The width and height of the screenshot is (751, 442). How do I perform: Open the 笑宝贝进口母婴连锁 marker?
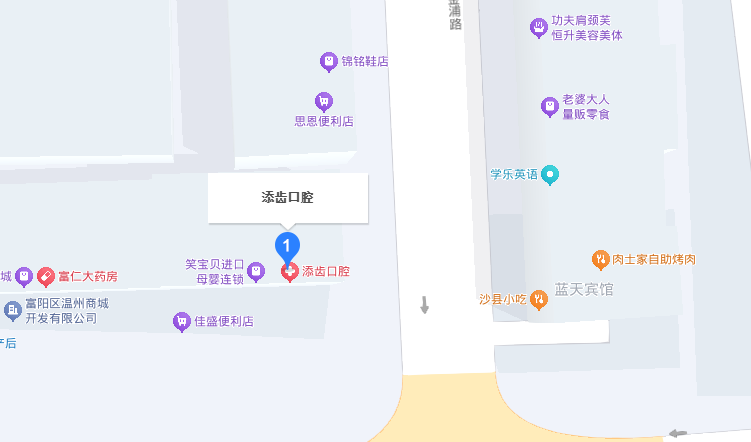point(256,270)
